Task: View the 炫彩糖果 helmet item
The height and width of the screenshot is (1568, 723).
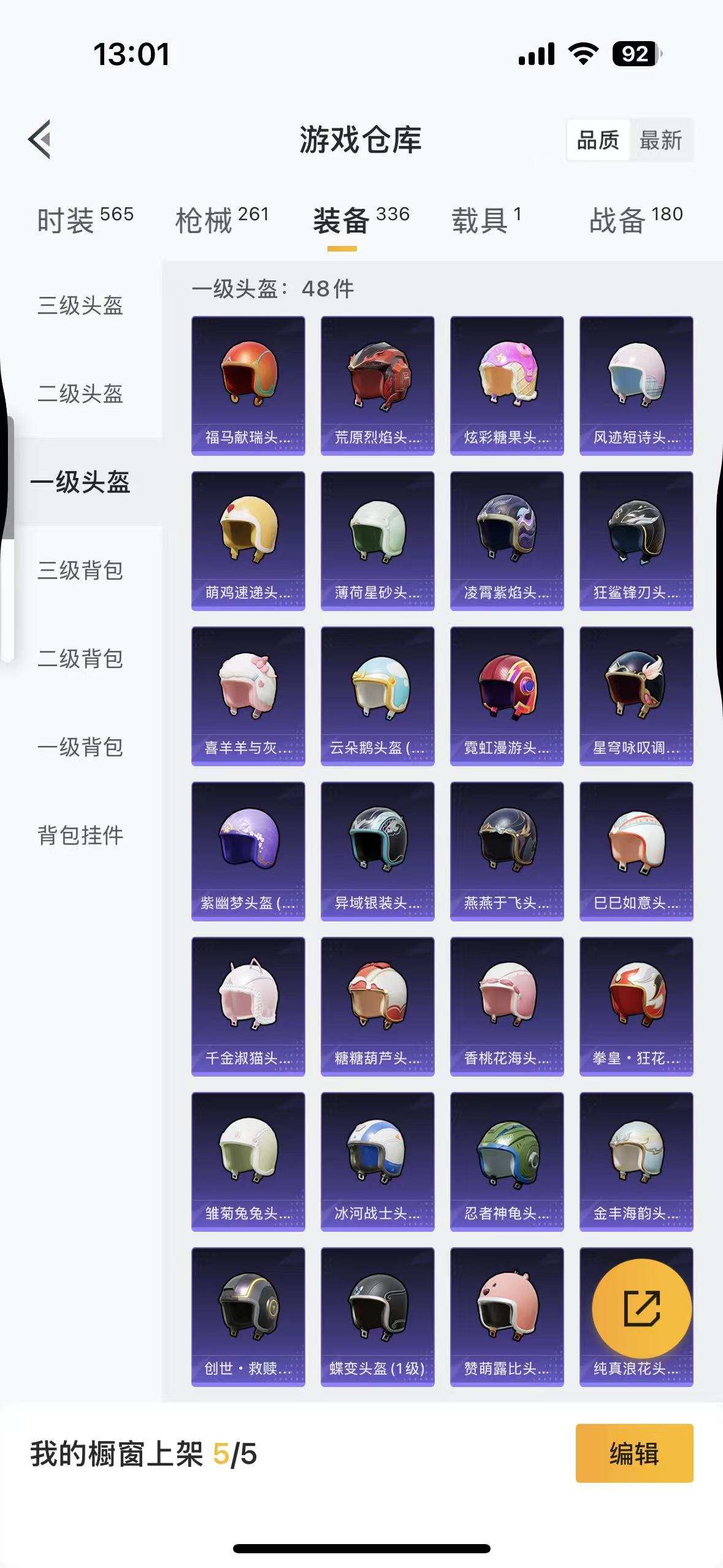Action: [x=507, y=385]
